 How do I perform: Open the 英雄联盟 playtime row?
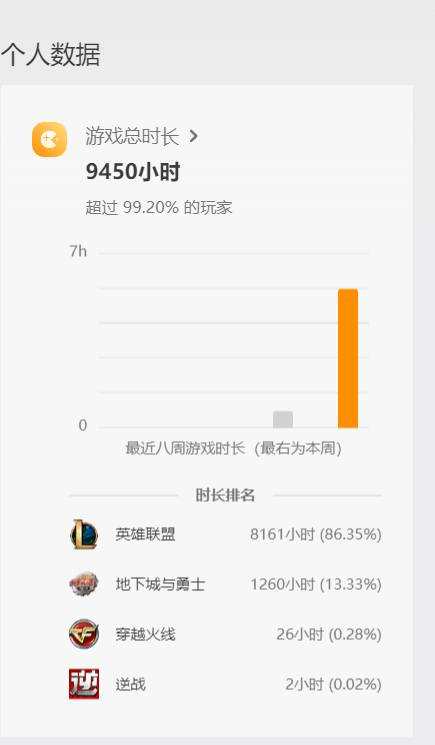click(225, 535)
